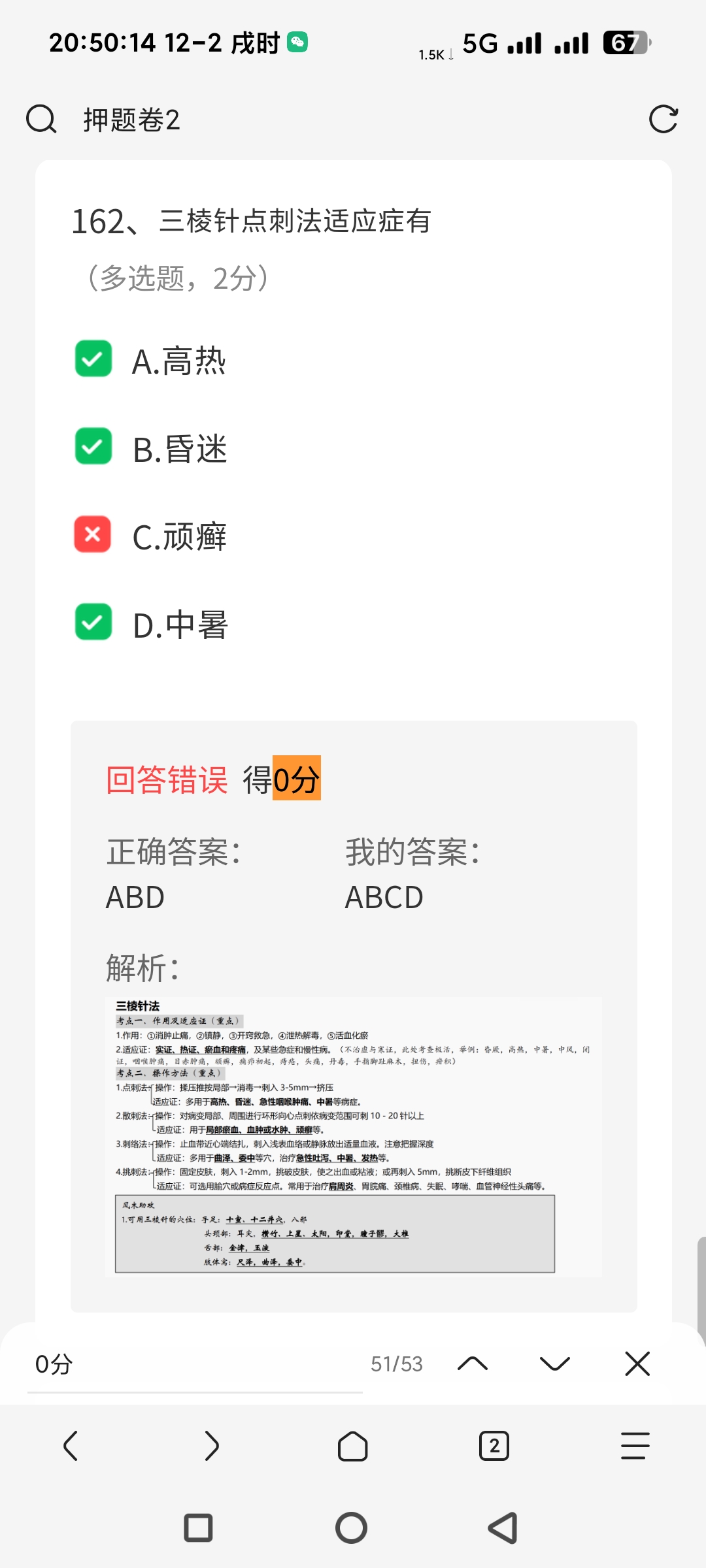
Task: Go forward in browser toolbar
Action: pyautogui.click(x=212, y=1445)
